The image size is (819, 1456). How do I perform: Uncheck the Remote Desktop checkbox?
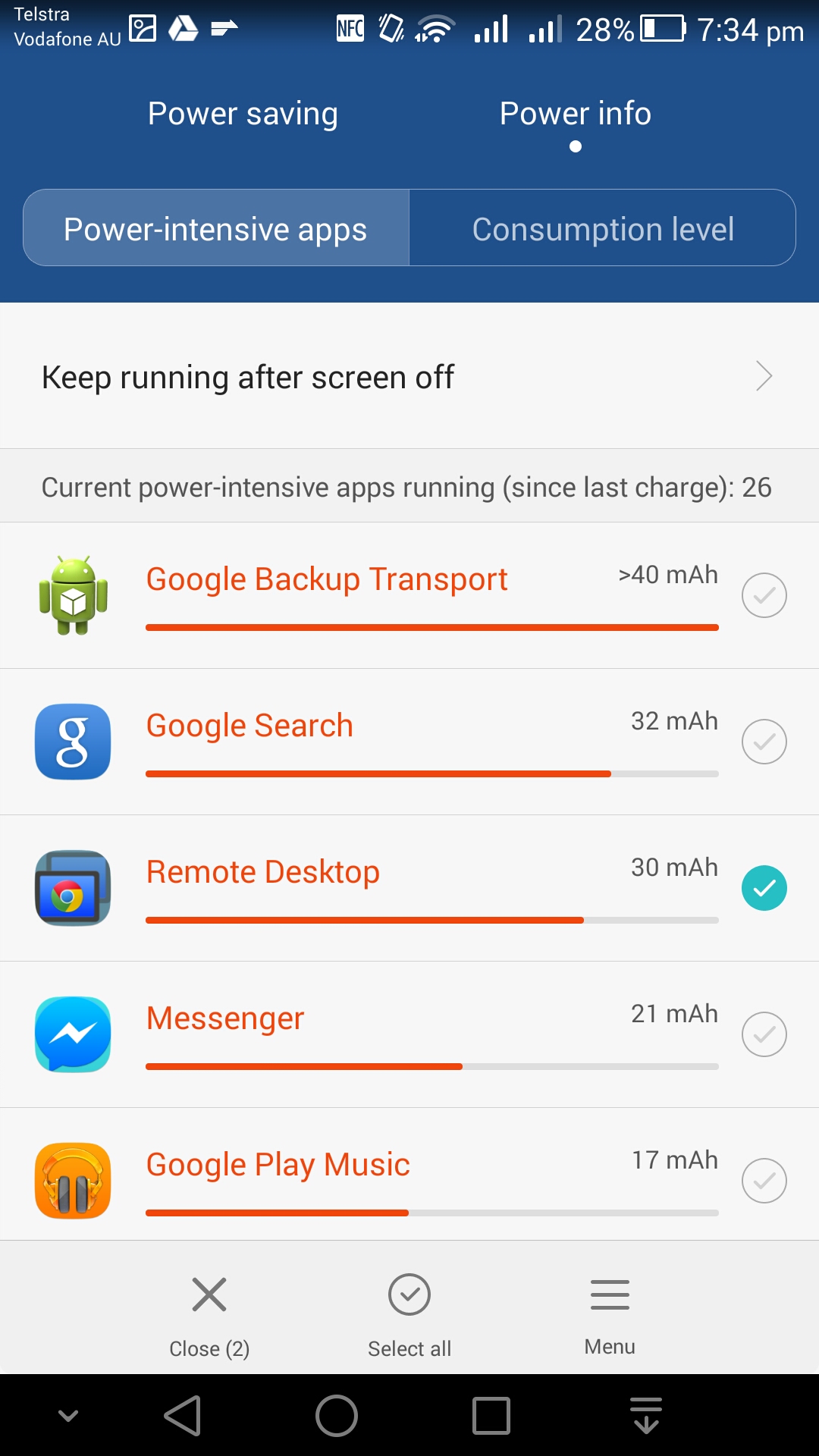point(764,888)
